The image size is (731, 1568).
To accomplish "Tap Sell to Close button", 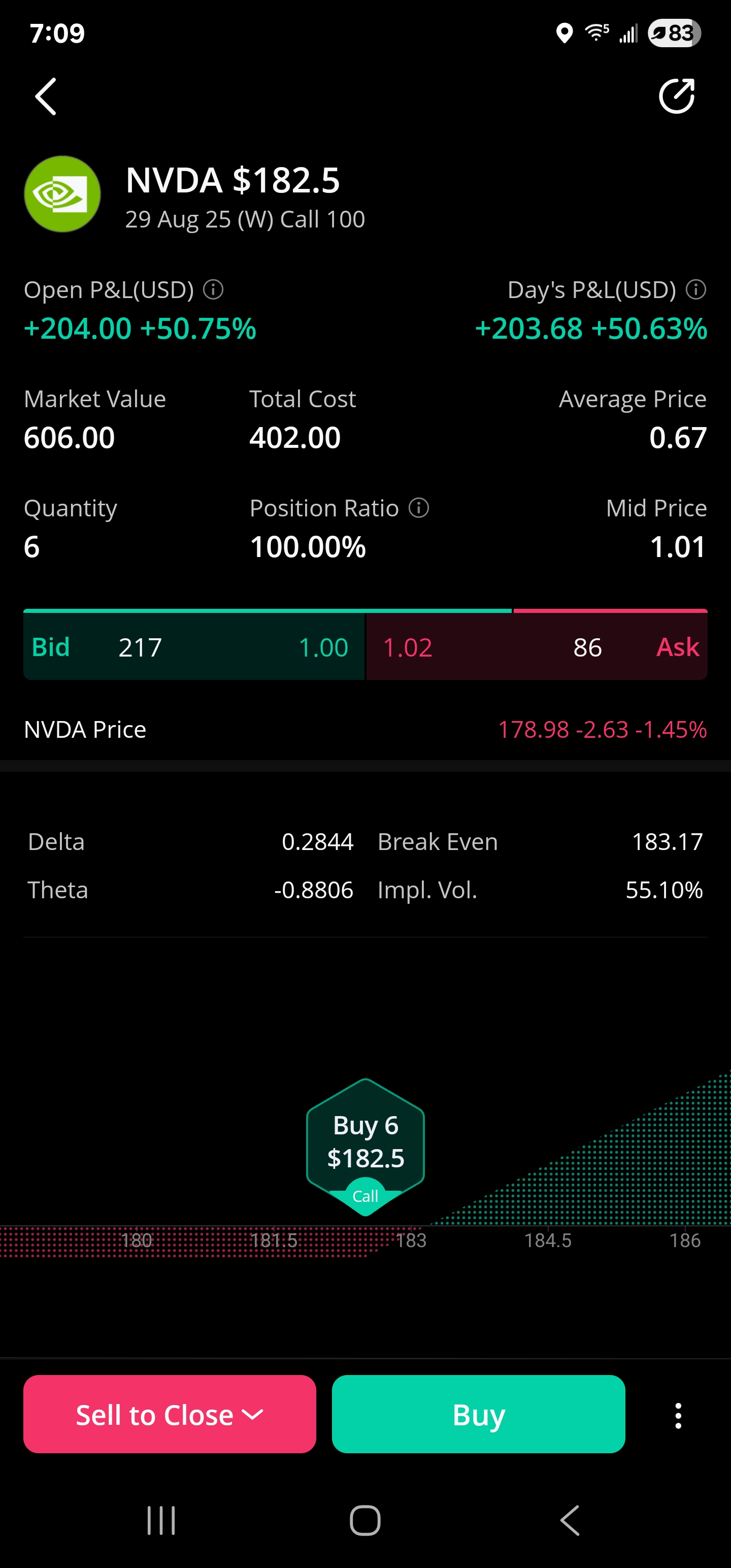I will click(x=170, y=1414).
